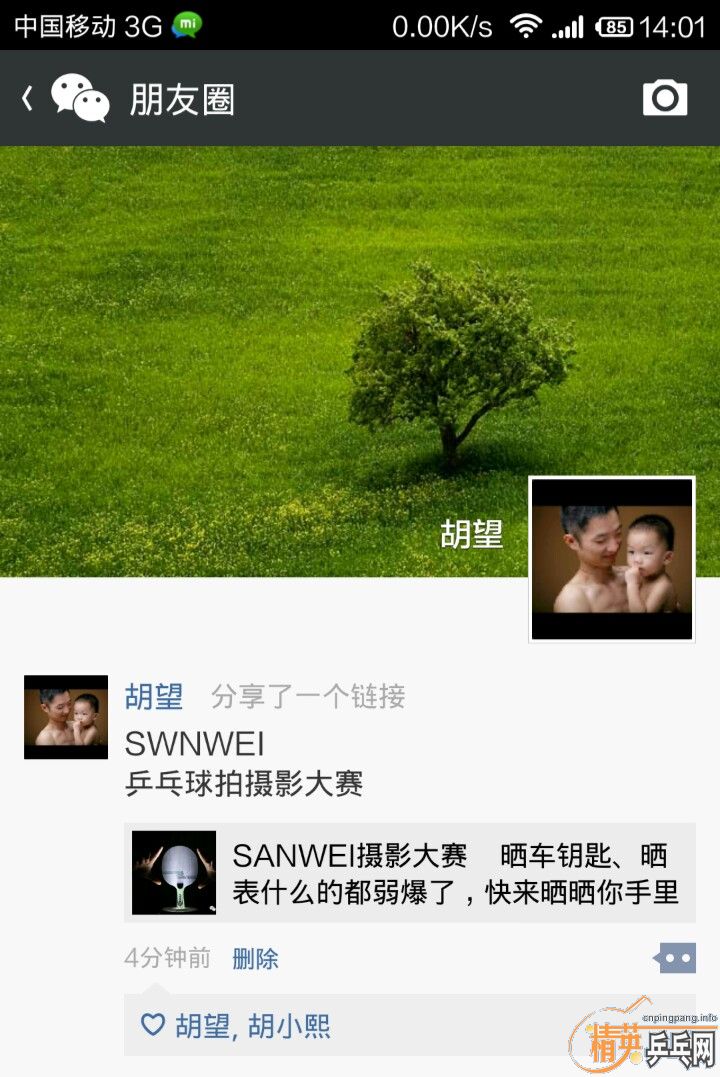Open the like and comment popup button
This screenshot has width=720, height=1077.
coord(676,958)
